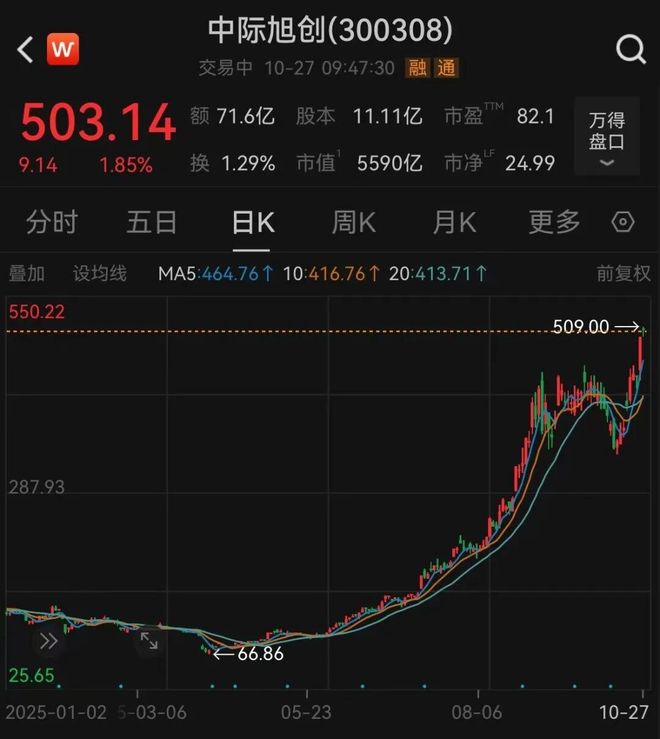Expand the 万得盘口 panel
Image resolution: width=660 pixels, height=739 pixels.
click(606, 142)
